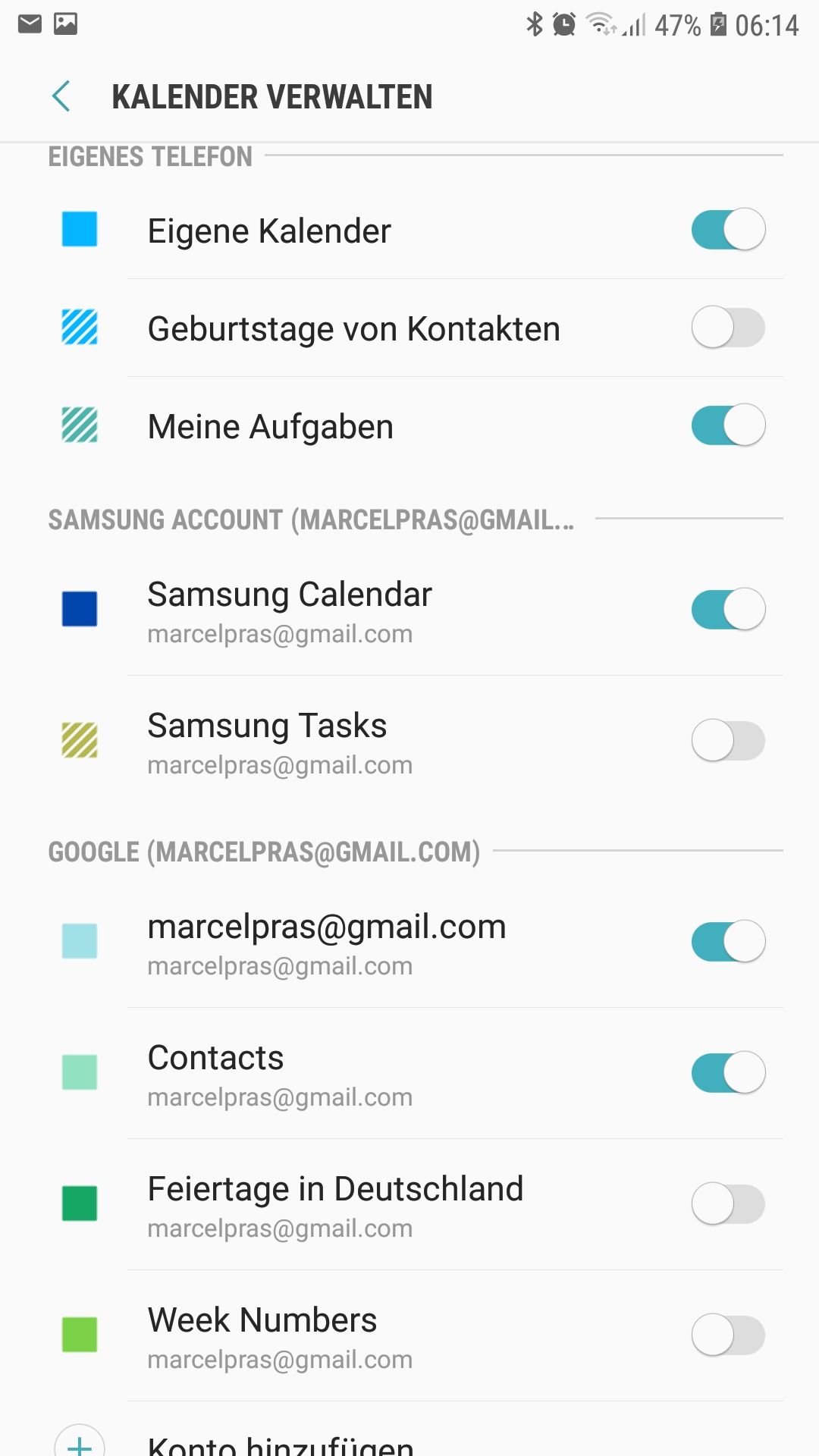819x1456 pixels.
Task: Disable the Eigene Kalender switch
Action: [727, 230]
